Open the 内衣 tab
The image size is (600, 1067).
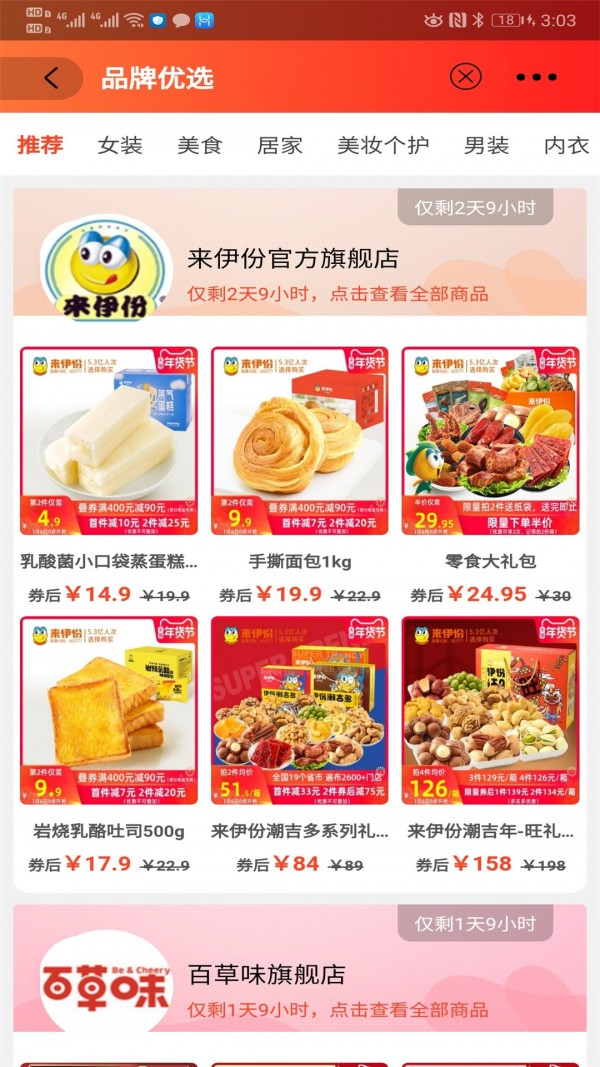click(566, 145)
